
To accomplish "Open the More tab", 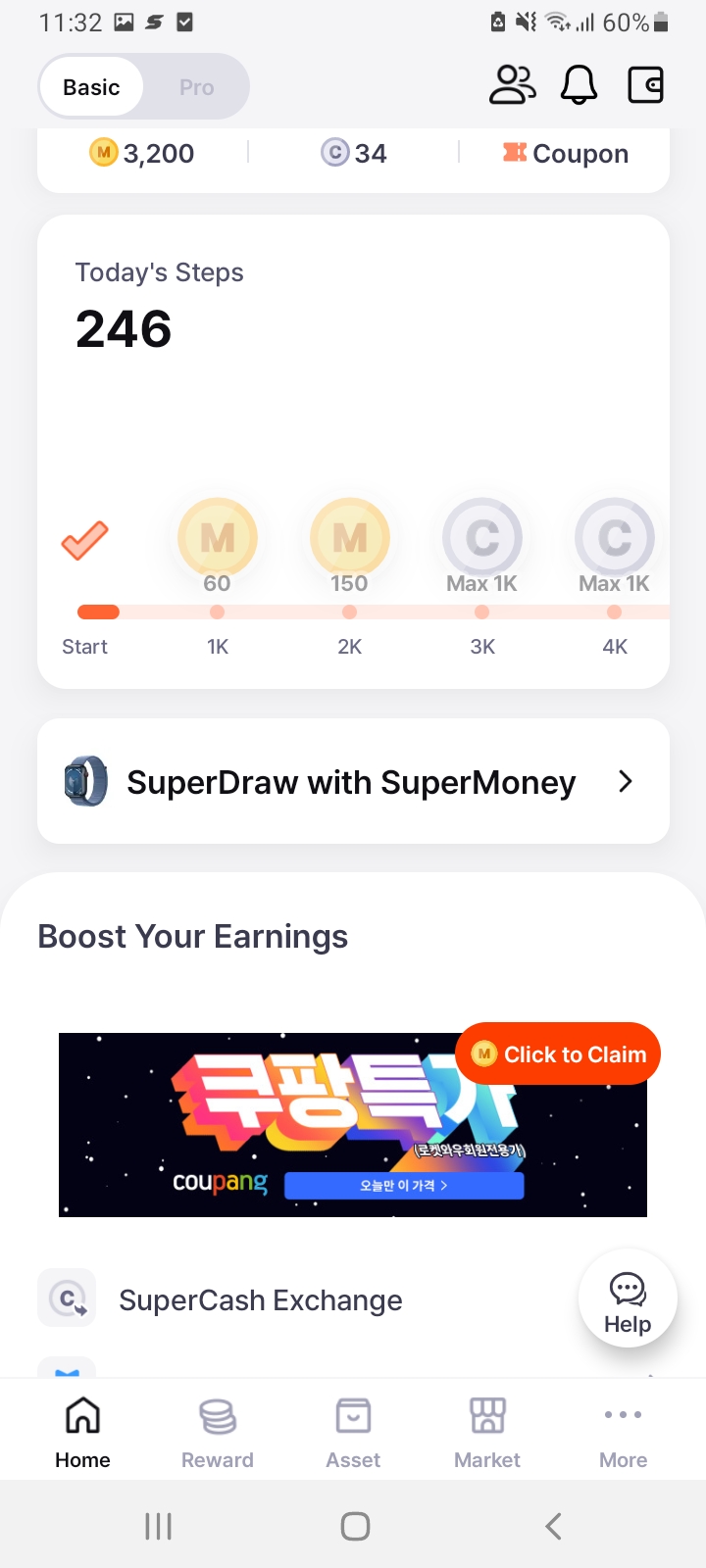I will [x=624, y=1433].
